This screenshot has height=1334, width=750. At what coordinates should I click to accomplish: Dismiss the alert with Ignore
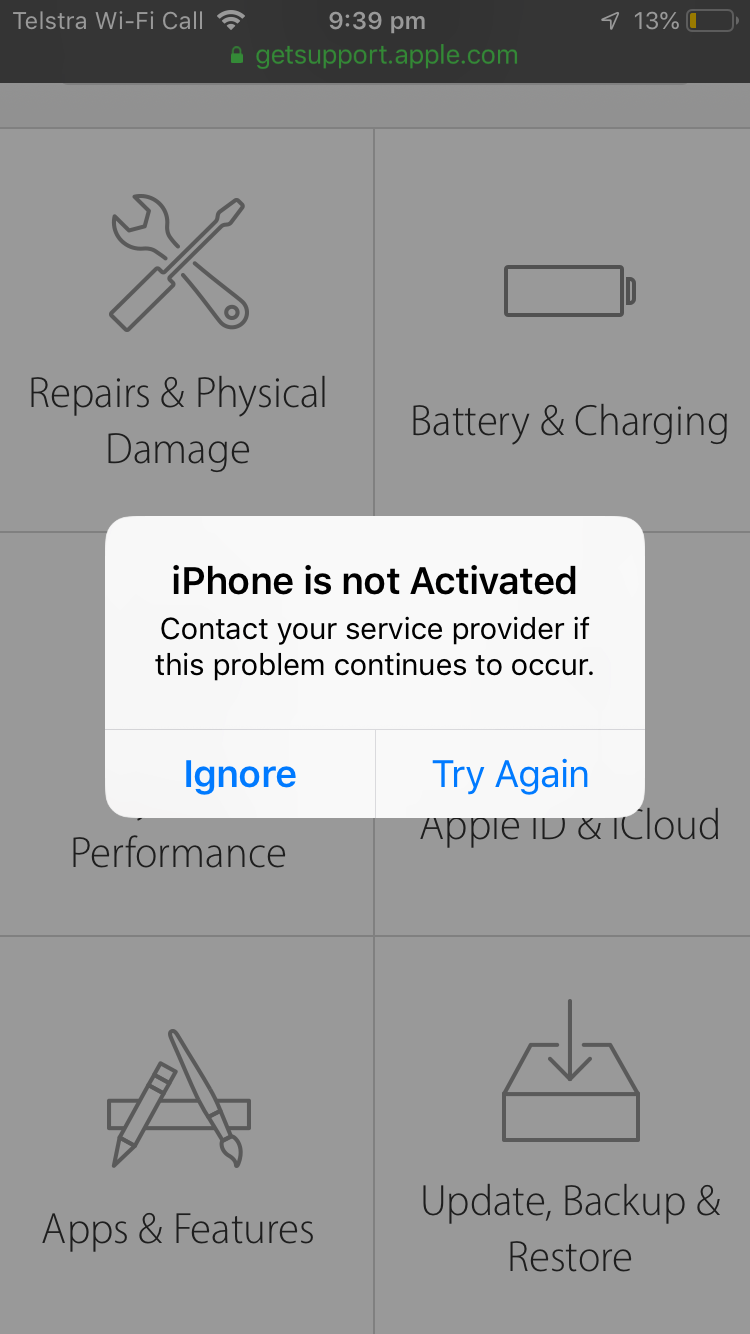[x=240, y=774]
